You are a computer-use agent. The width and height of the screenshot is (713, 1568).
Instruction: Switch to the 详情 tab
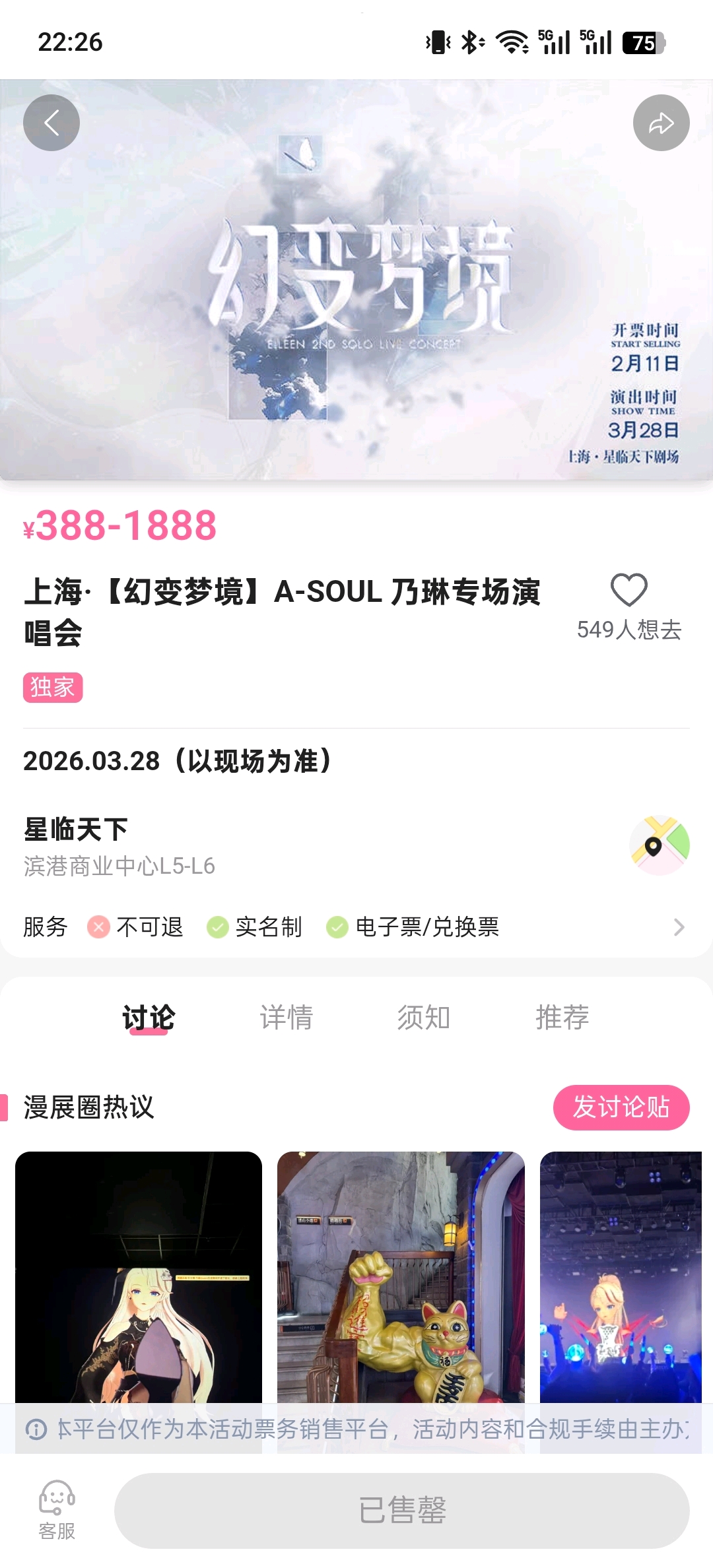click(286, 1017)
